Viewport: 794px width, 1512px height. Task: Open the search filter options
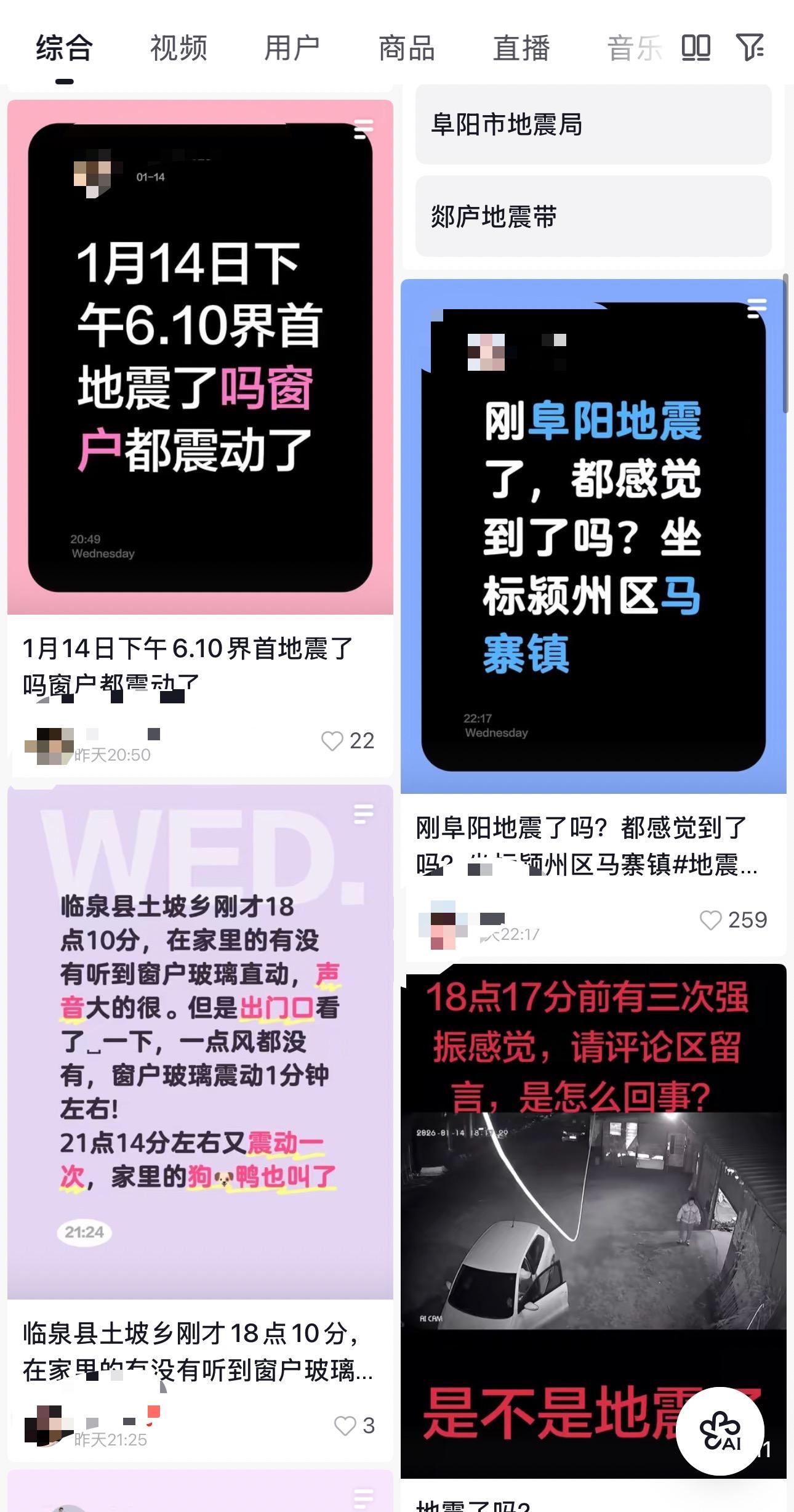[750, 47]
